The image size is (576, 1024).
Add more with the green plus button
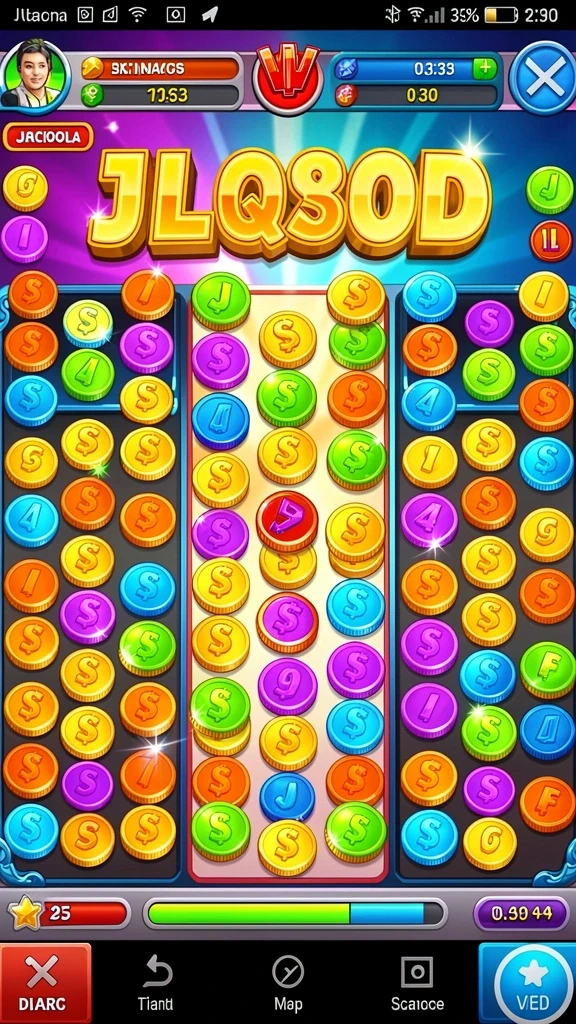(x=484, y=69)
